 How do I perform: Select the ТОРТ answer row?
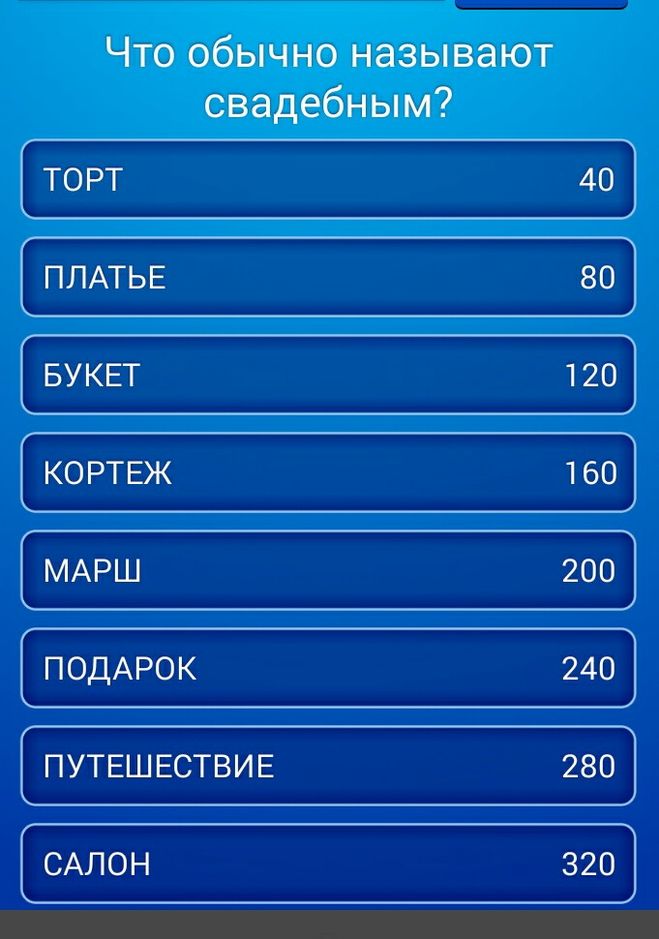click(x=328, y=180)
